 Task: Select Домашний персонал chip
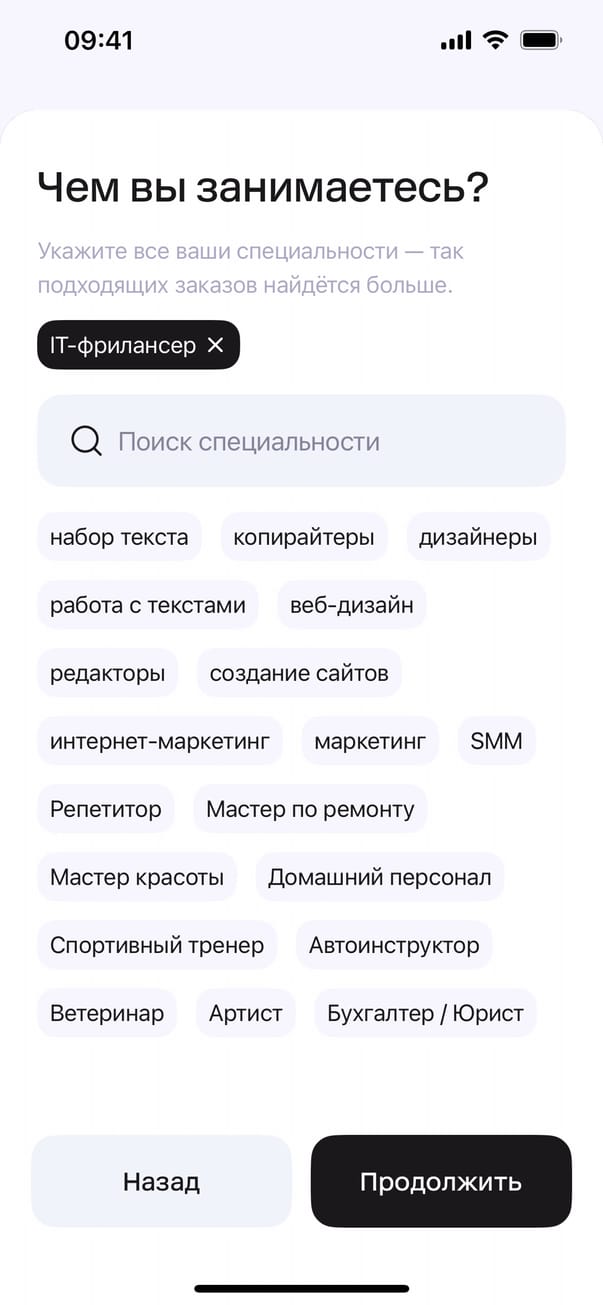(380, 878)
